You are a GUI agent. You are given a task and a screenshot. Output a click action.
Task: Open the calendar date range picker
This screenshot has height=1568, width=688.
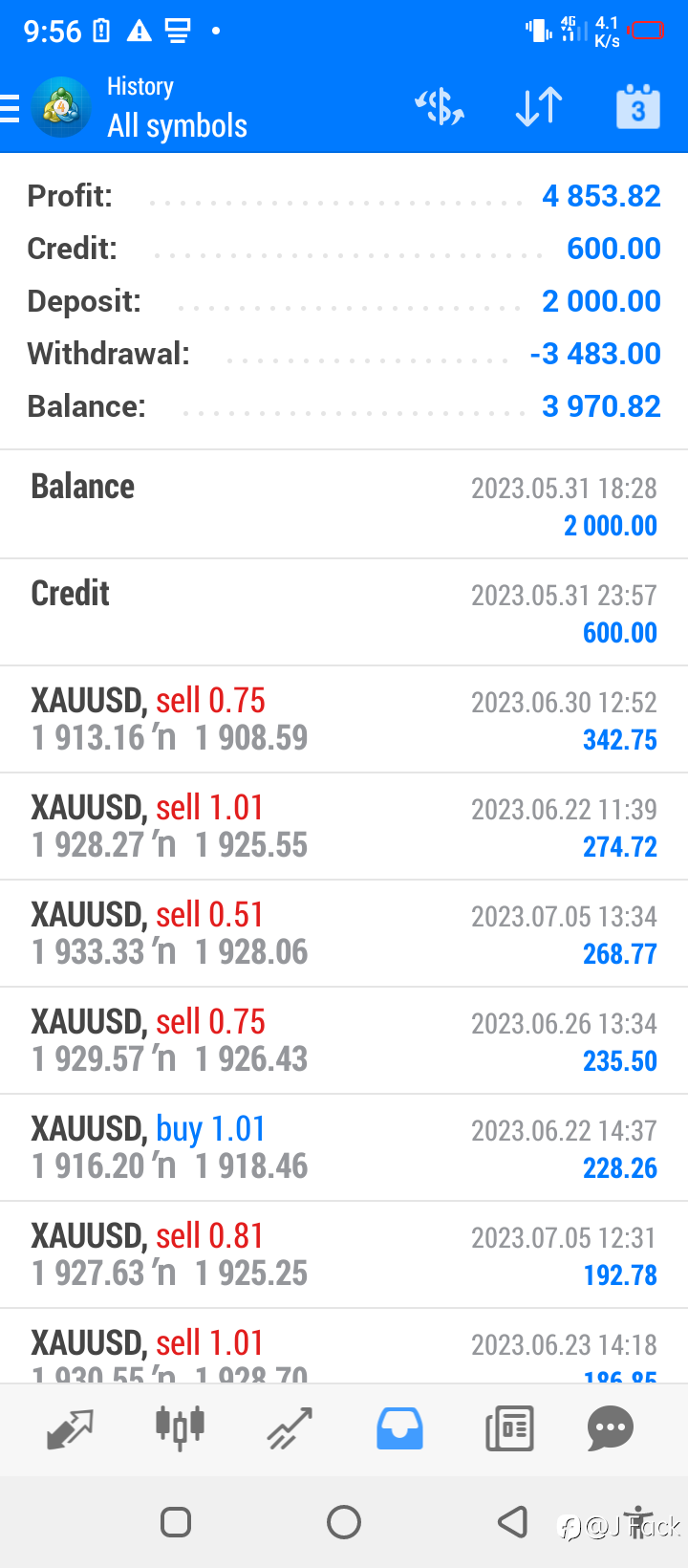637,107
